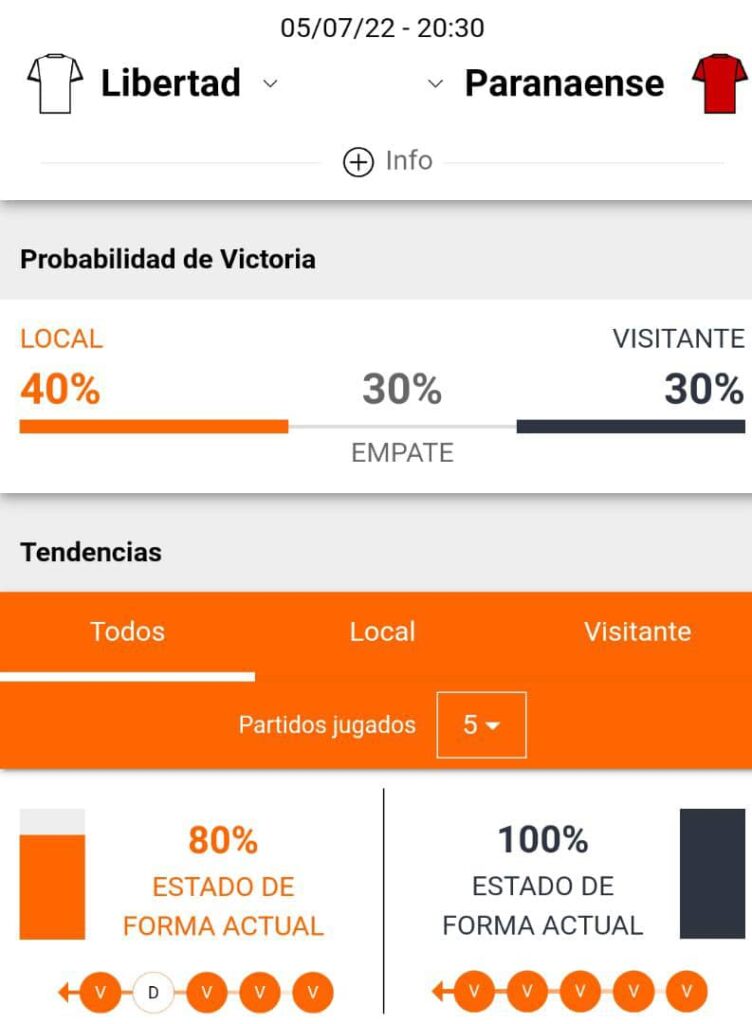752x1024 pixels.
Task: Switch to the Todos tab
Action: 127,632
